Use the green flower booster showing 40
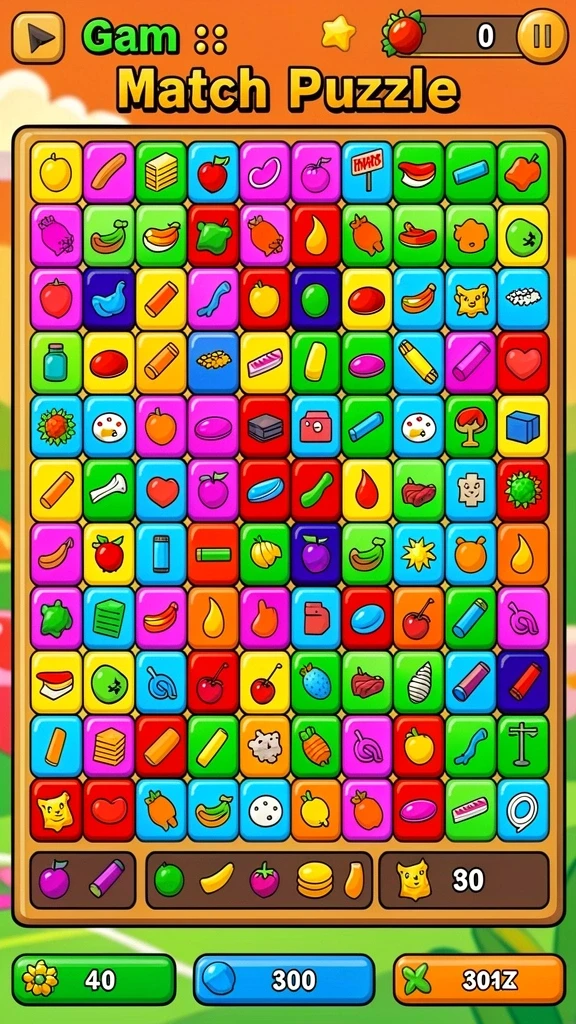 pos(94,979)
